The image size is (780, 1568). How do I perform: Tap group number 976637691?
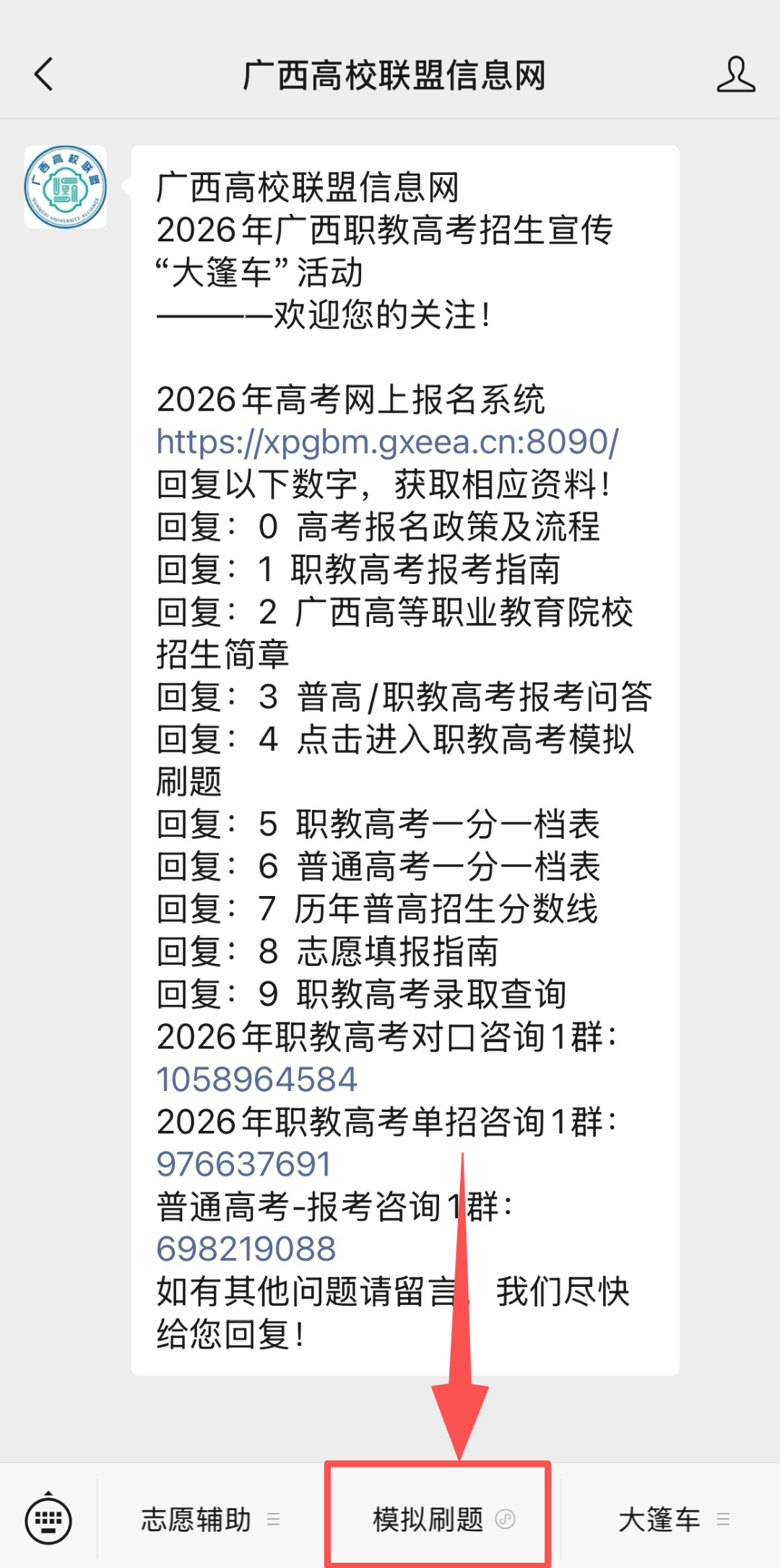(243, 1165)
